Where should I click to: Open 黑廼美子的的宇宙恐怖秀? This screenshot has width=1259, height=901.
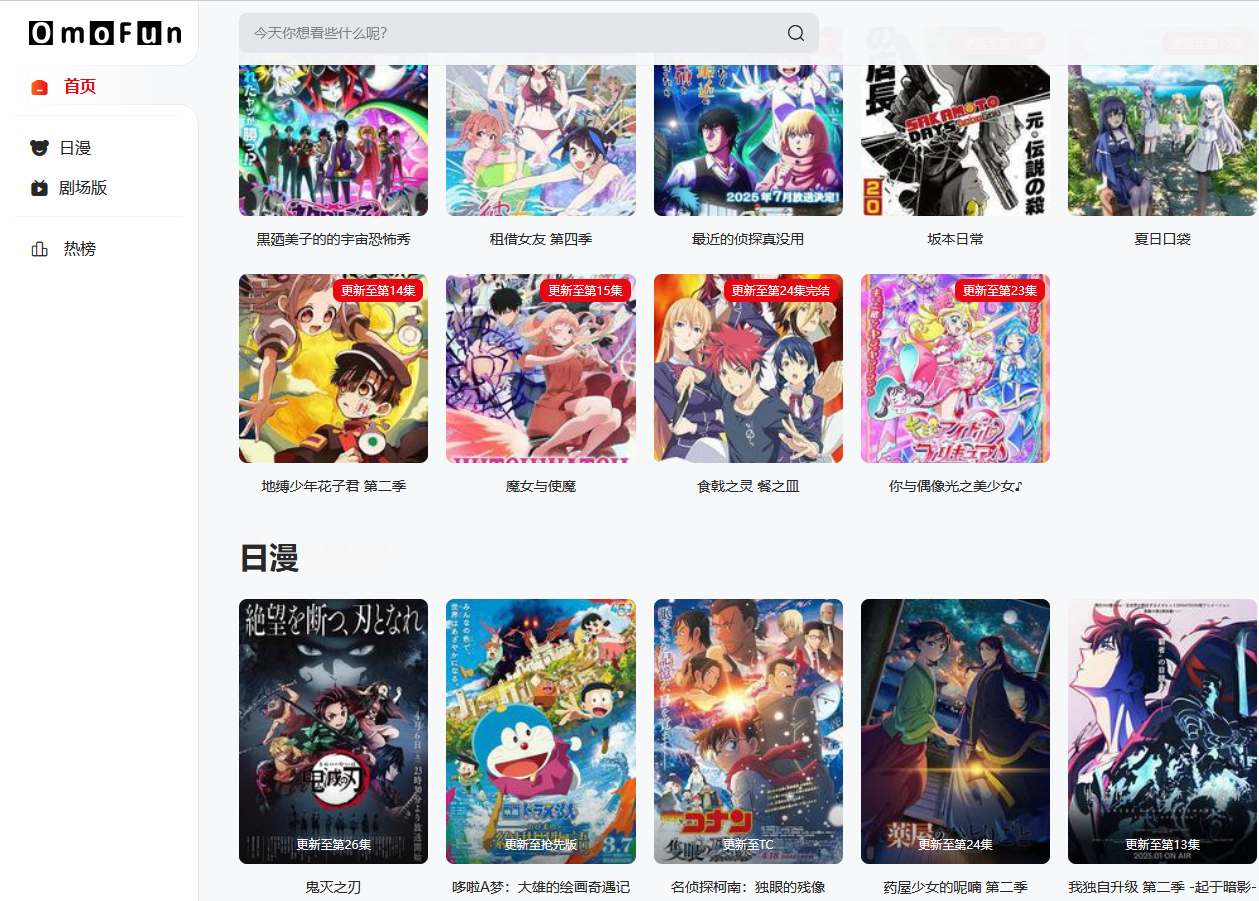[333, 140]
